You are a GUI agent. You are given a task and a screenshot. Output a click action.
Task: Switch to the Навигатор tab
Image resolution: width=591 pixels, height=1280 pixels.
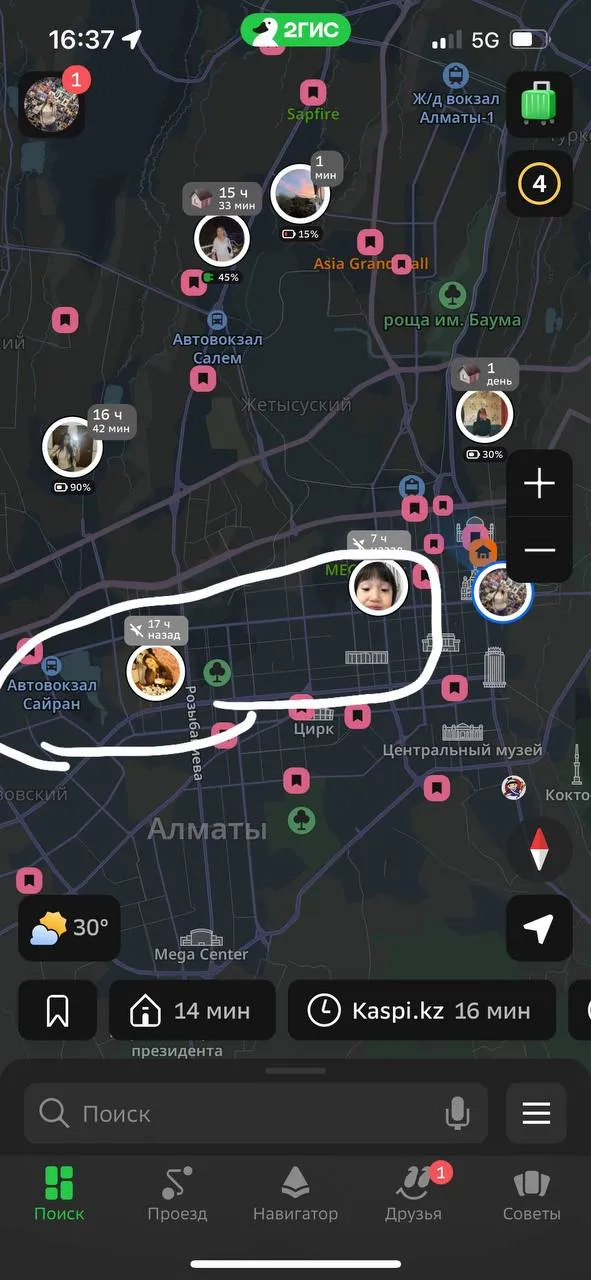(295, 1195)
